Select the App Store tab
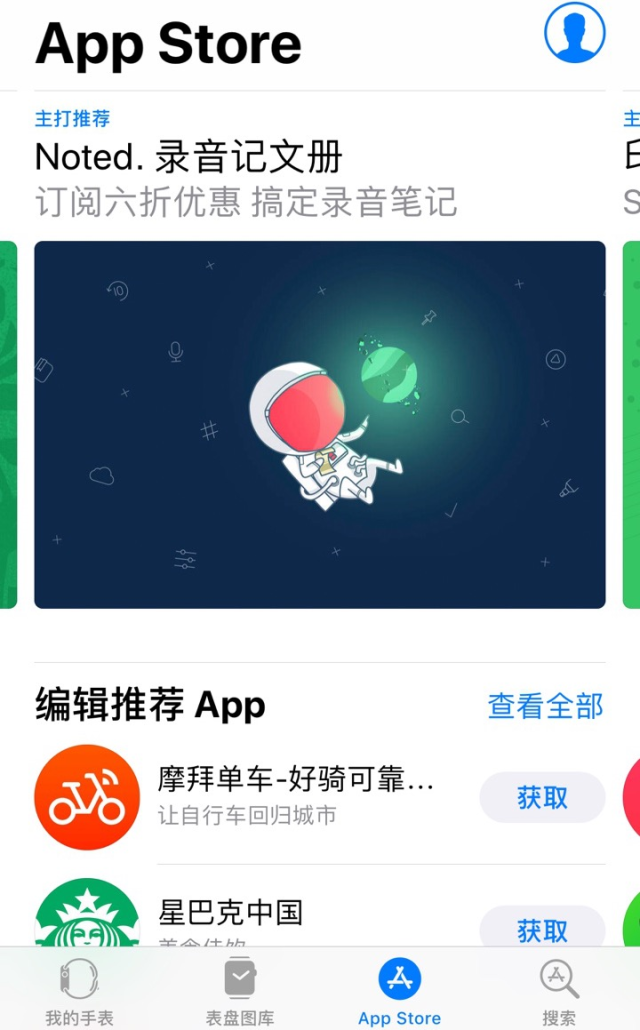Viewport: 640px width, 1030px height. (399, 990)
